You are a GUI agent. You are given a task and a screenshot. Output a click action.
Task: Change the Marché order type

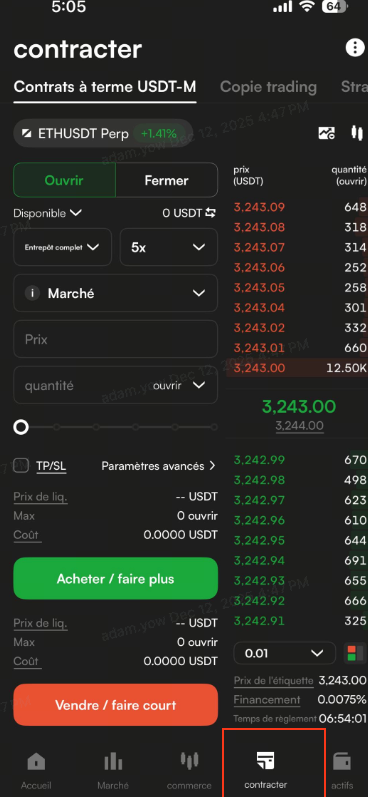[115, 293]
